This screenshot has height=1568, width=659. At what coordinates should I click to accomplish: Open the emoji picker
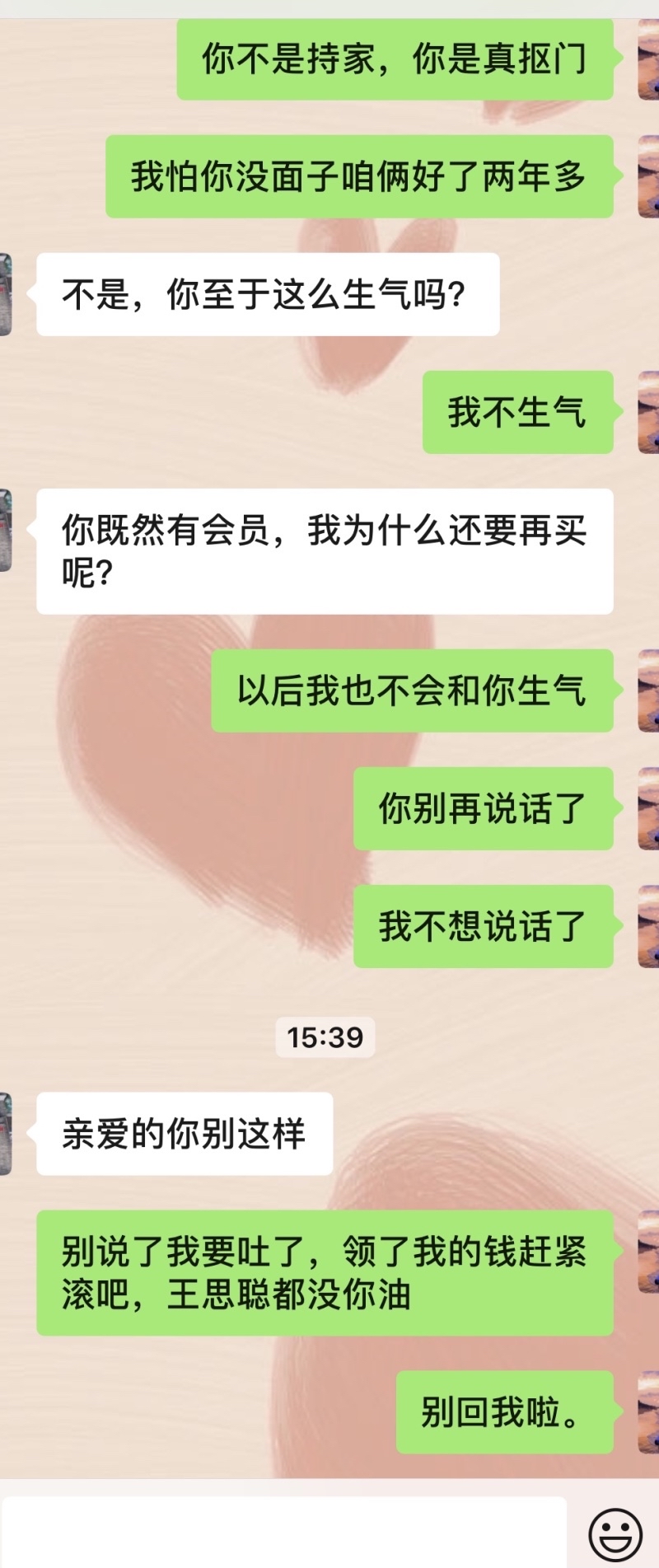(615, 1534)
